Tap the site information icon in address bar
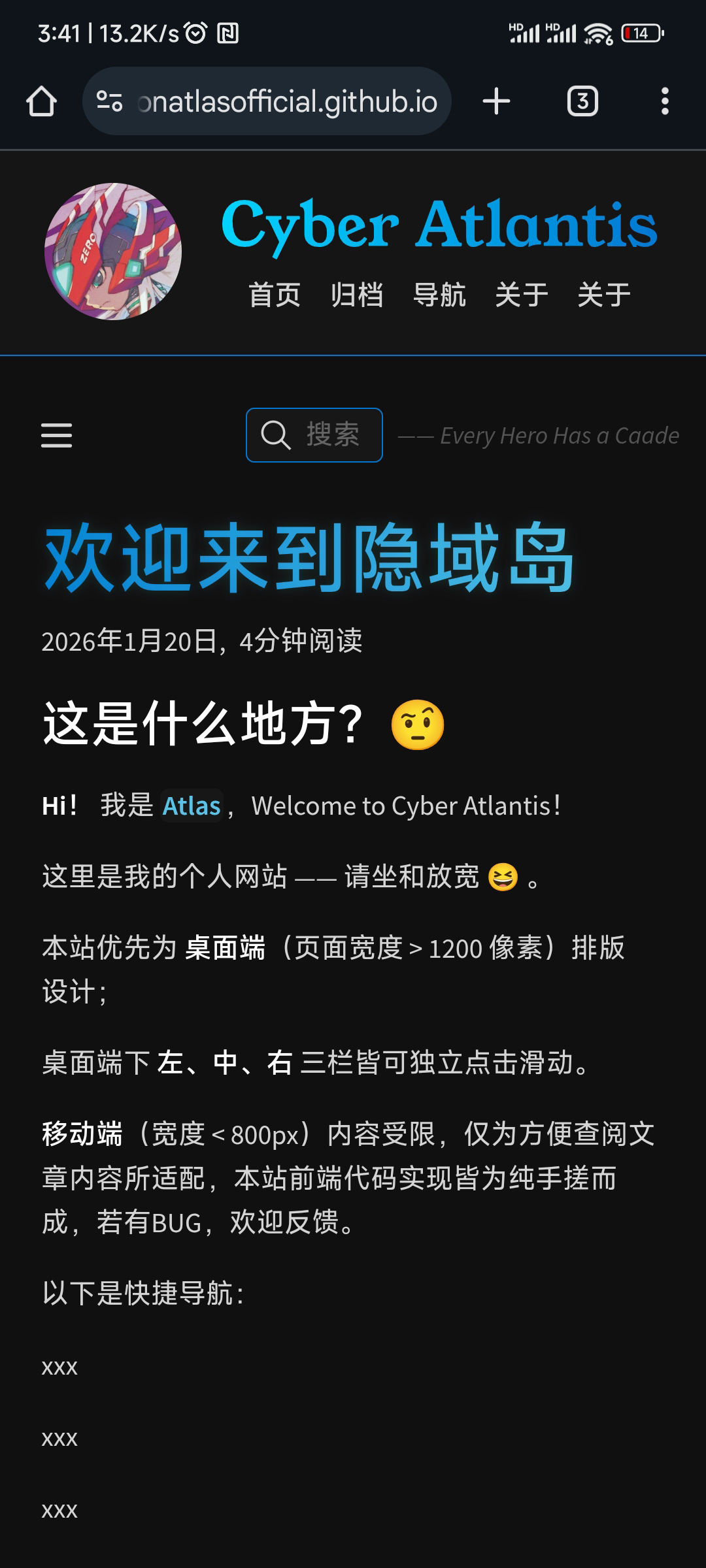 (x=109, y=101)
